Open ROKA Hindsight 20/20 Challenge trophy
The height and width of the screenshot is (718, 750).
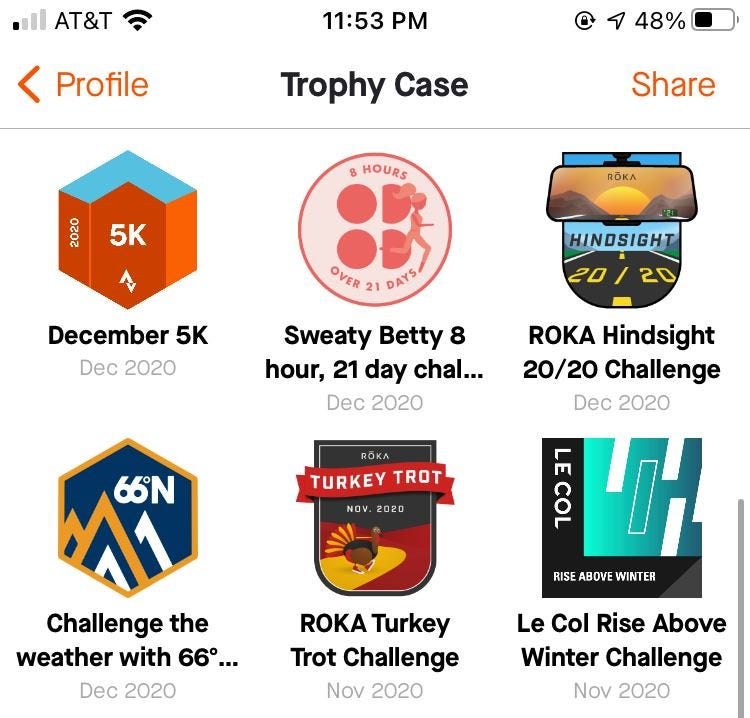[x=621, y=230]
